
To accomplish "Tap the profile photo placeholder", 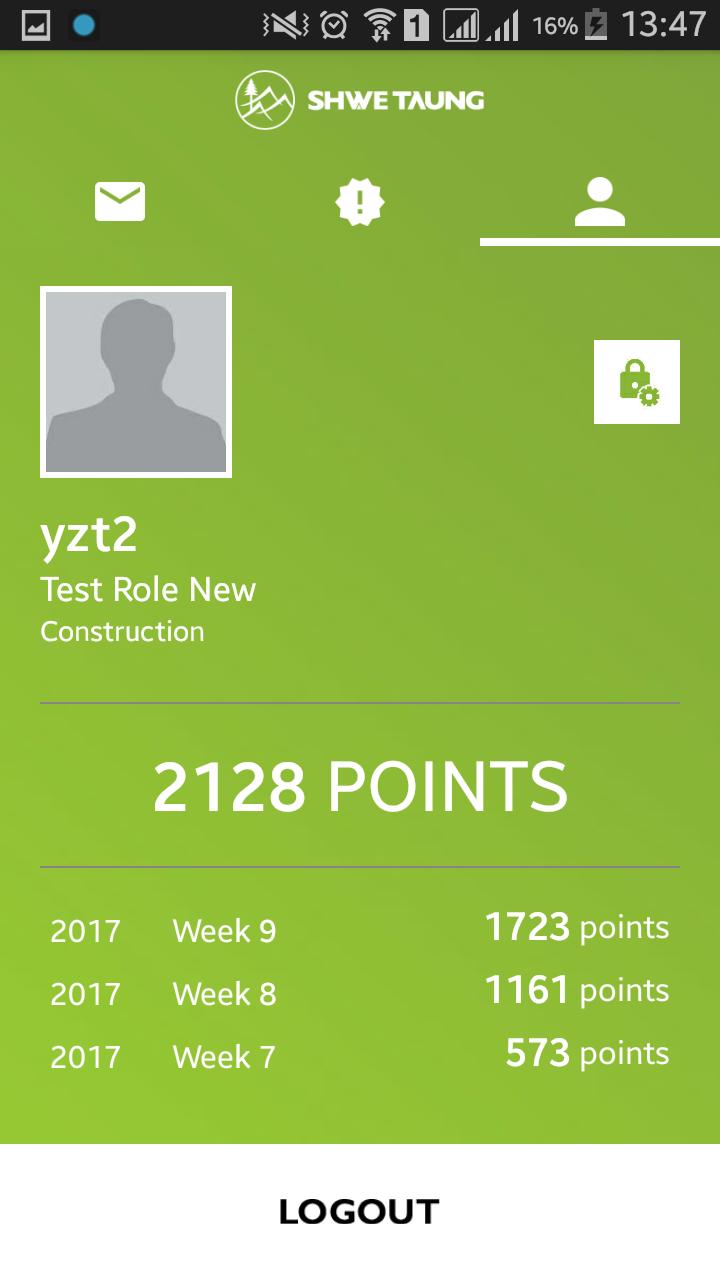I will 136,382.
